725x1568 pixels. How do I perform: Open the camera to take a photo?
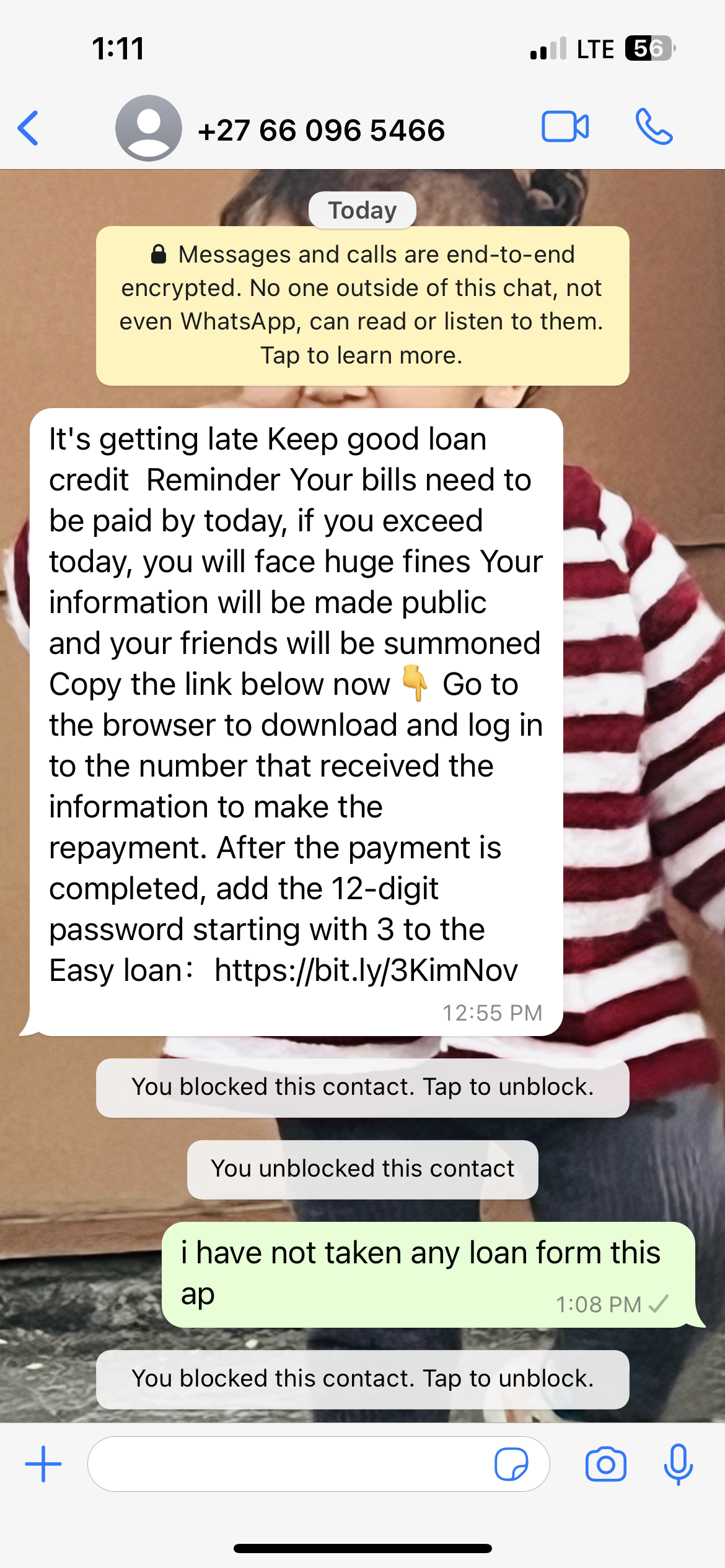point(605,1464)
